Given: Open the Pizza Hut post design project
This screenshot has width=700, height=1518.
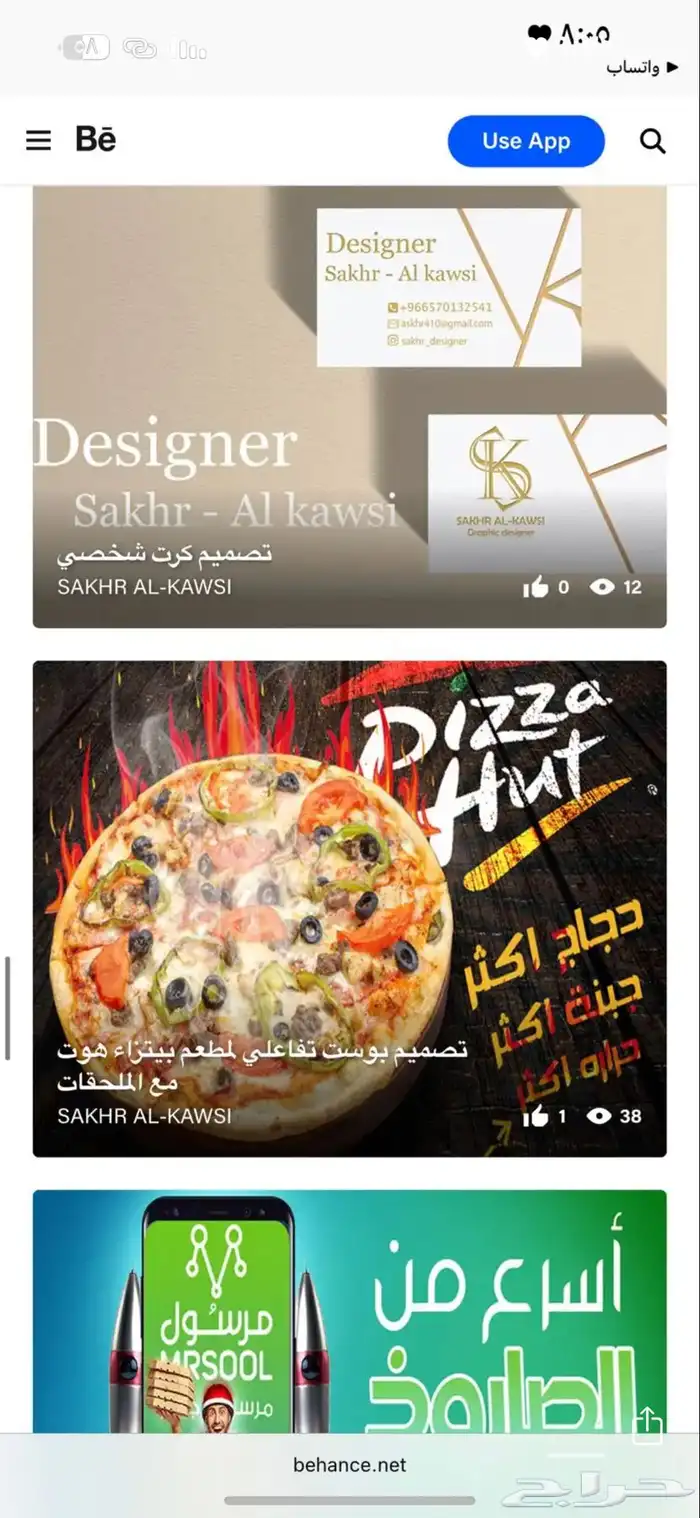Looking at the screenshot, I should [350, 908].
